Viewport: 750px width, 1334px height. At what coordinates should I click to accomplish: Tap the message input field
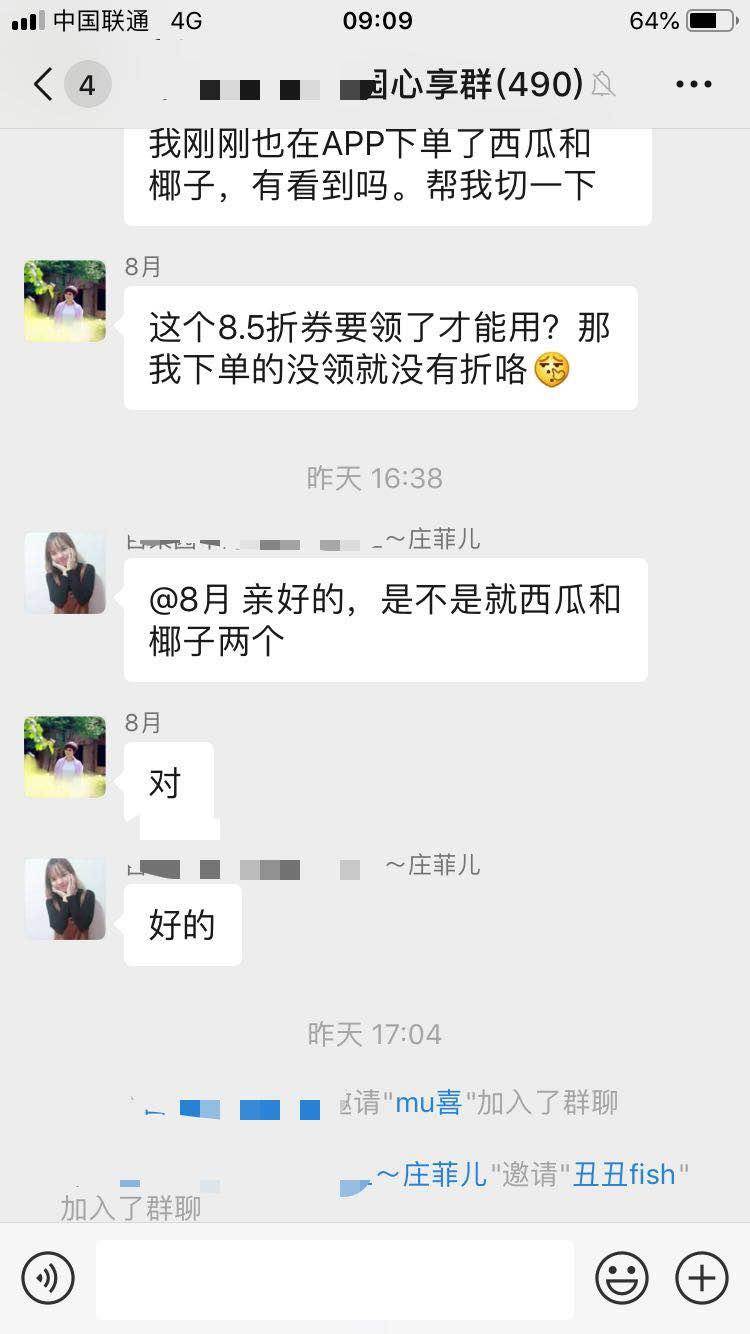(335, 1279)
